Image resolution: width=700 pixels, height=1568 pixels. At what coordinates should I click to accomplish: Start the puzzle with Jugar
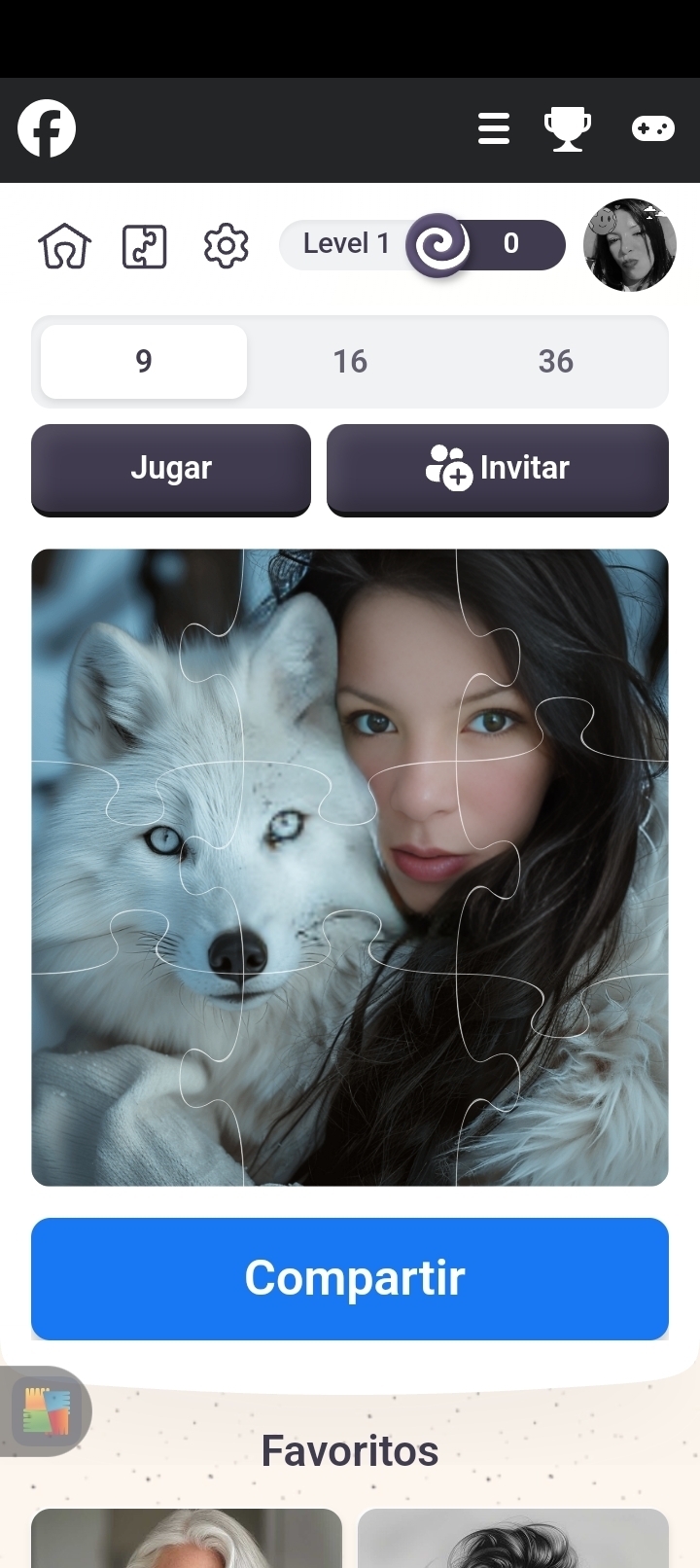(171, 469)
